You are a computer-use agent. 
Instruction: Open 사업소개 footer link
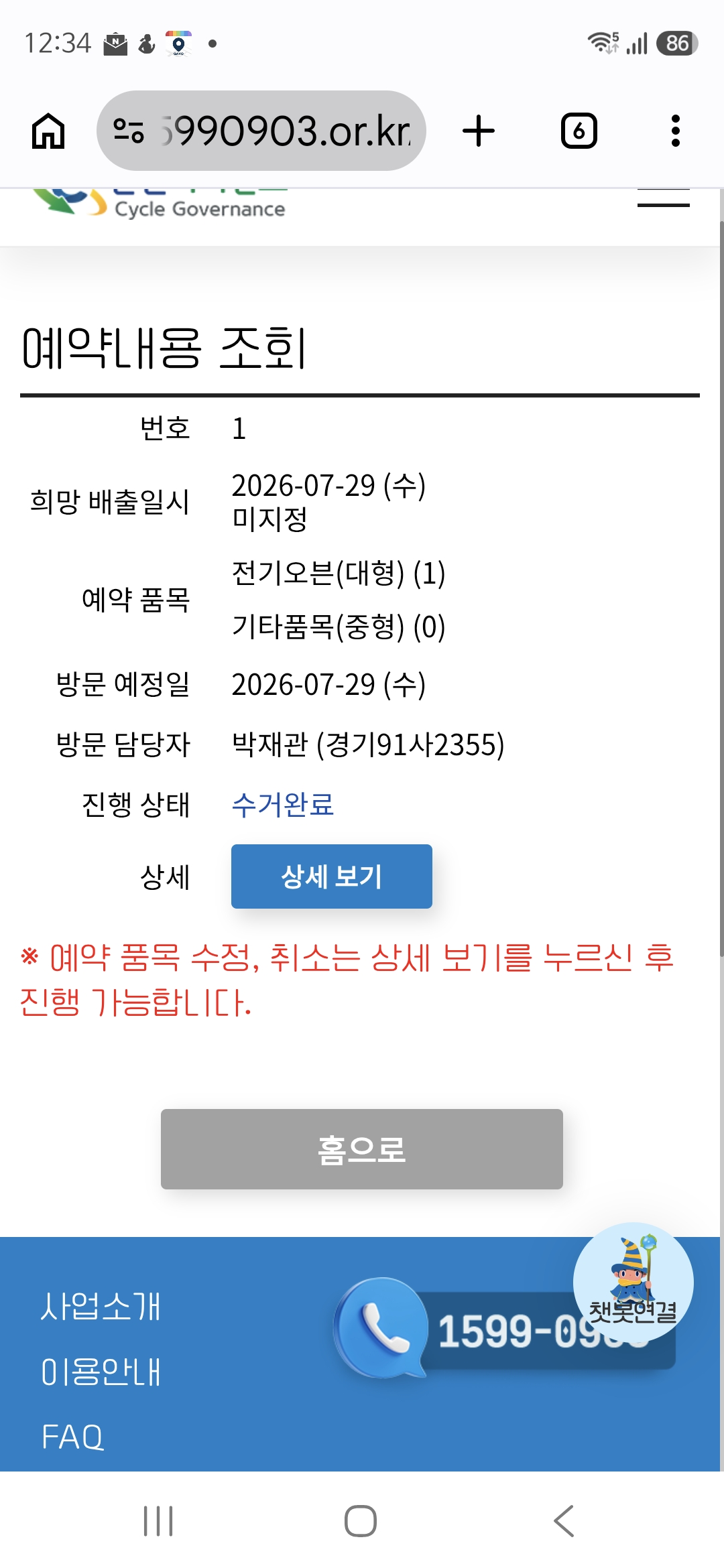click(101, 1307)
